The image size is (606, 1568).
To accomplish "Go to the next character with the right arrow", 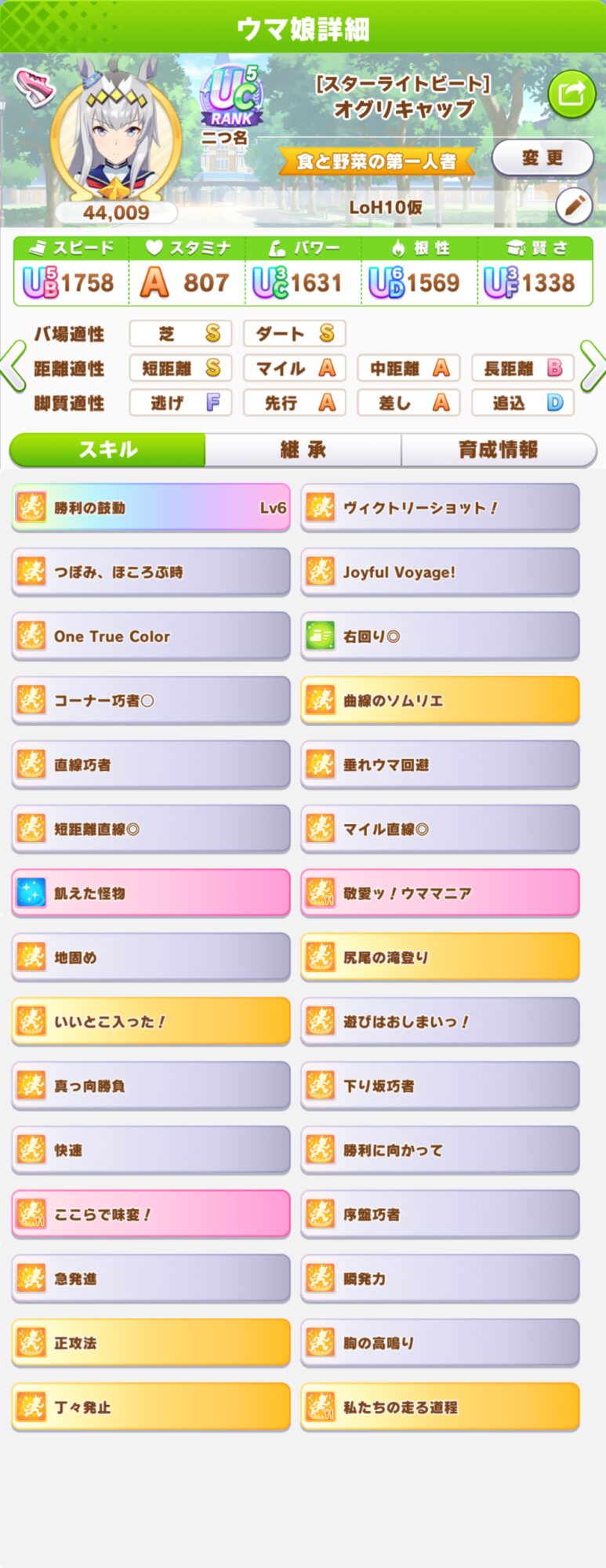I will point(592,366).
